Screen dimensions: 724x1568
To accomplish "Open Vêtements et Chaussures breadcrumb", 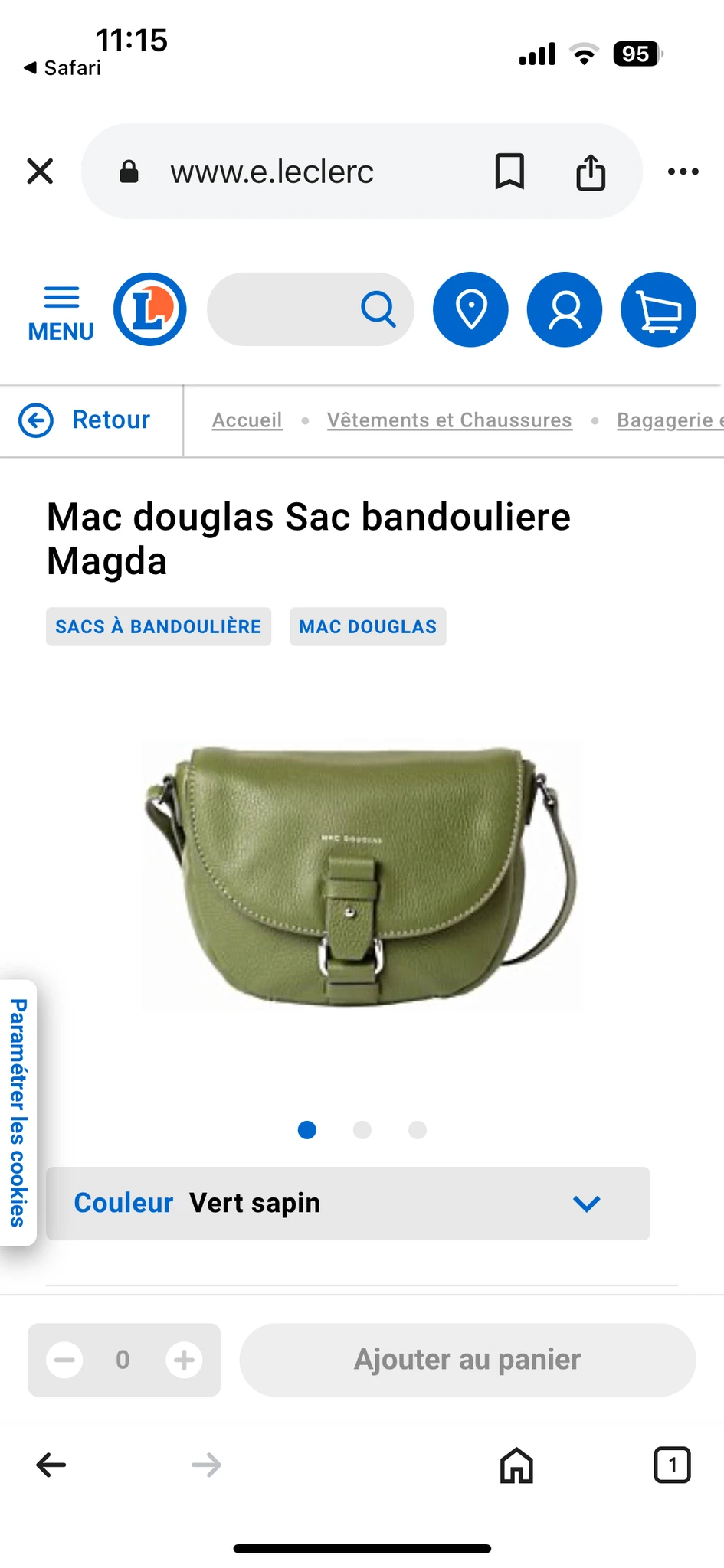I will point(450,420).
